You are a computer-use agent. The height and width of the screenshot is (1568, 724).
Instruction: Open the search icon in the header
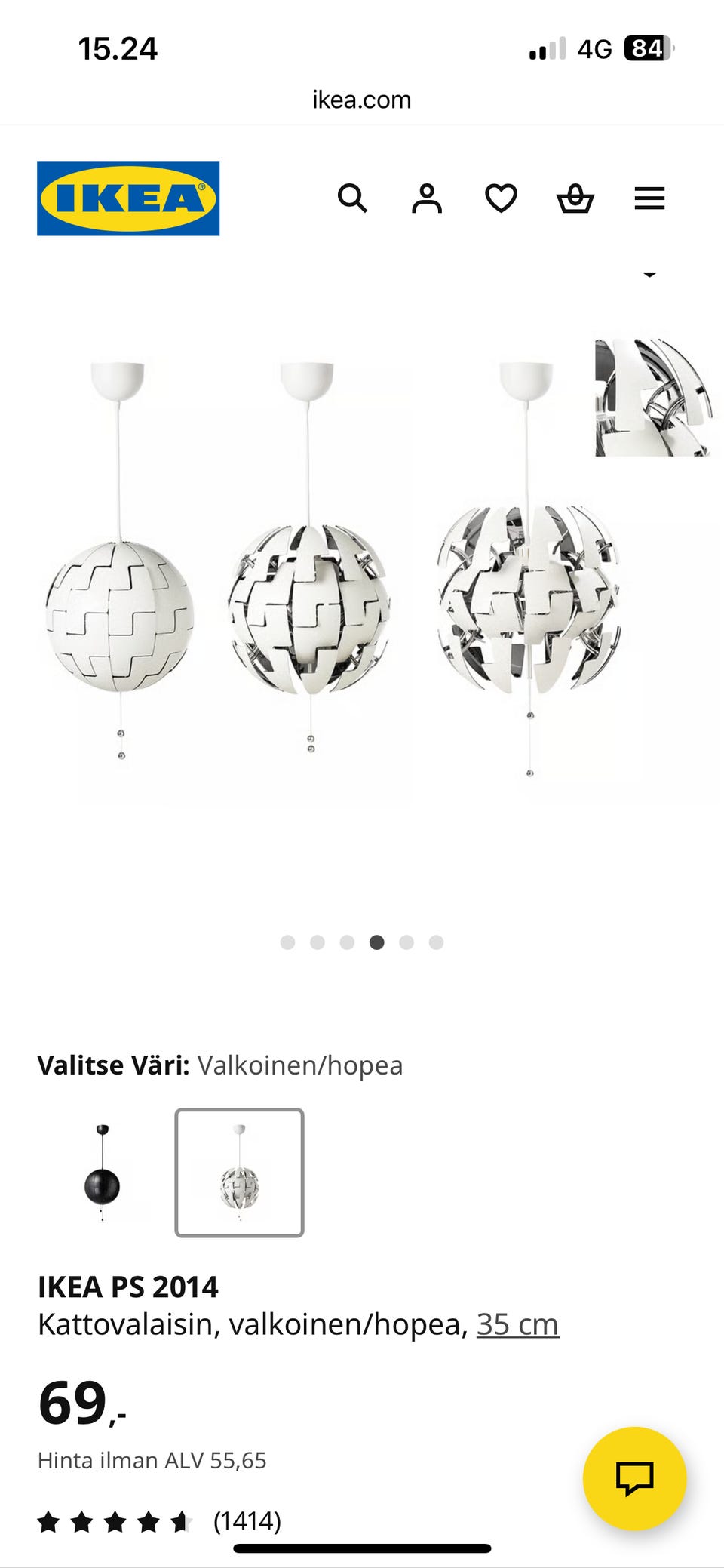pyautogui.click(x=352, y=199)
